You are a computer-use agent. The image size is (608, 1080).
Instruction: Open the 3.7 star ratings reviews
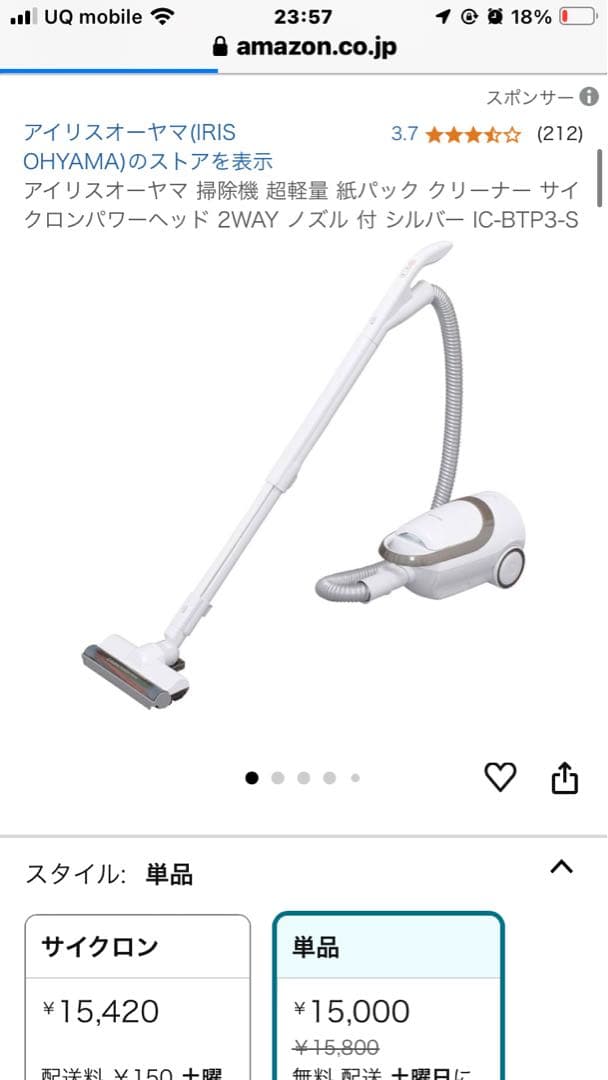(x=472, y=134)
